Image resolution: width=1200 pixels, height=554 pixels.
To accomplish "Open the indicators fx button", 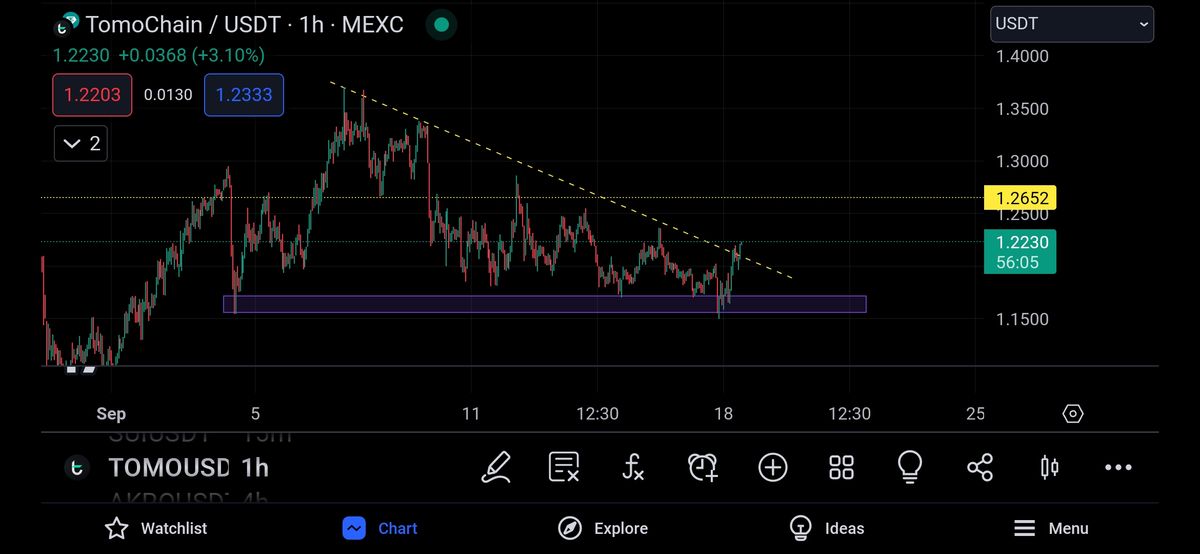I will click(x=633, y=467).
